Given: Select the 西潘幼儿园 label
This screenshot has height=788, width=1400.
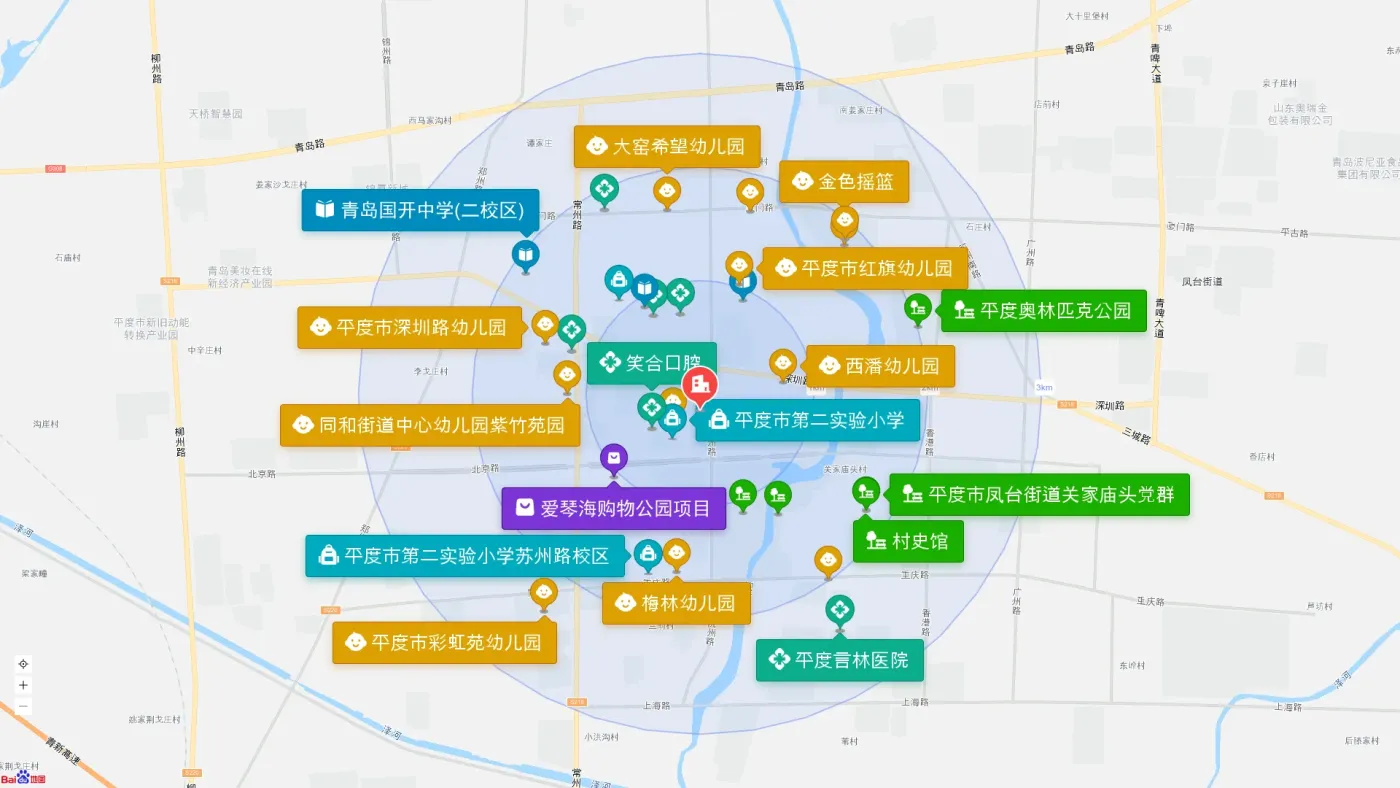Looking at the screenshot, I should click(x=880, y=366).
